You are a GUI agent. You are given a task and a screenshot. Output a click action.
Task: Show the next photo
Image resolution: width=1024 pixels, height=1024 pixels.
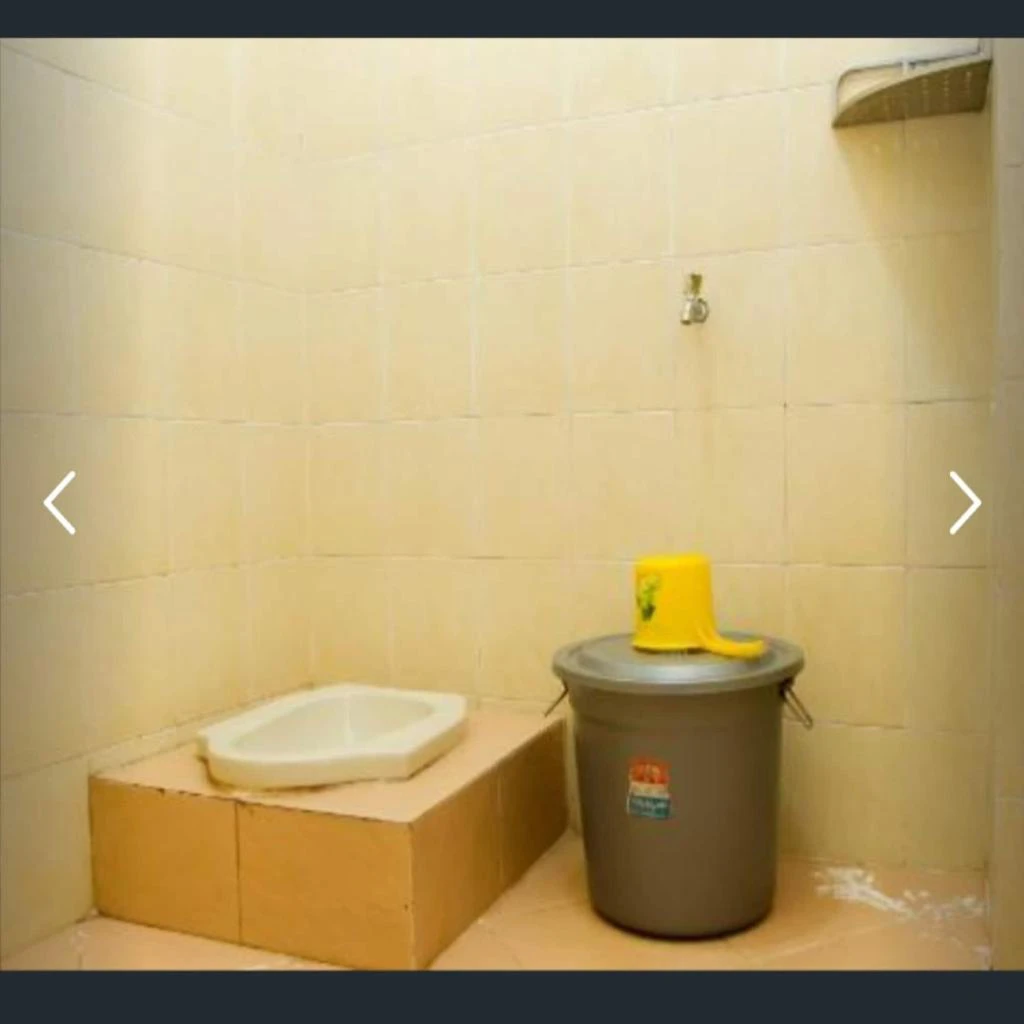[x=964, y=503]
